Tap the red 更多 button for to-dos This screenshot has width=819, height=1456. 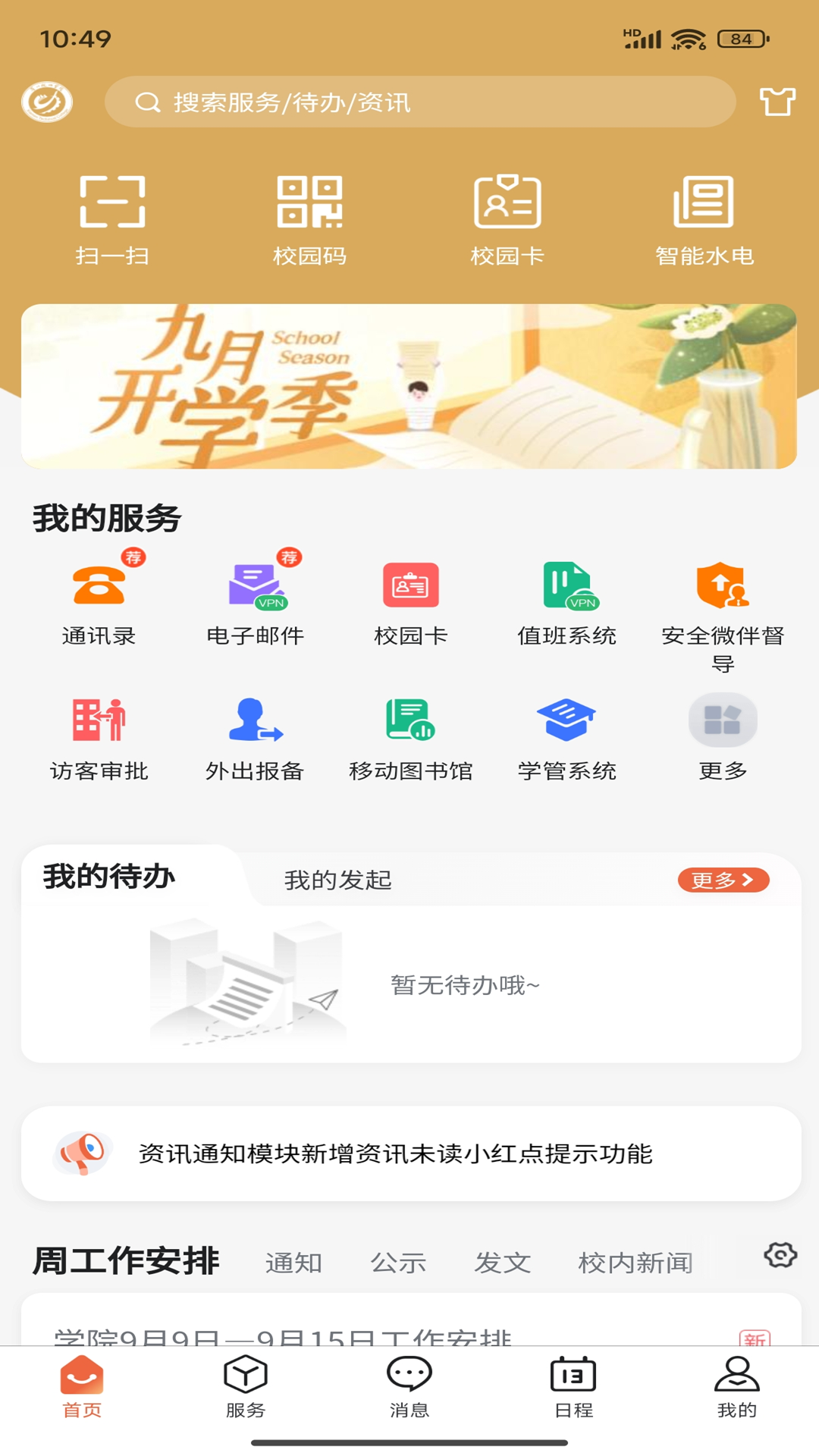click(x=723, y=880)
